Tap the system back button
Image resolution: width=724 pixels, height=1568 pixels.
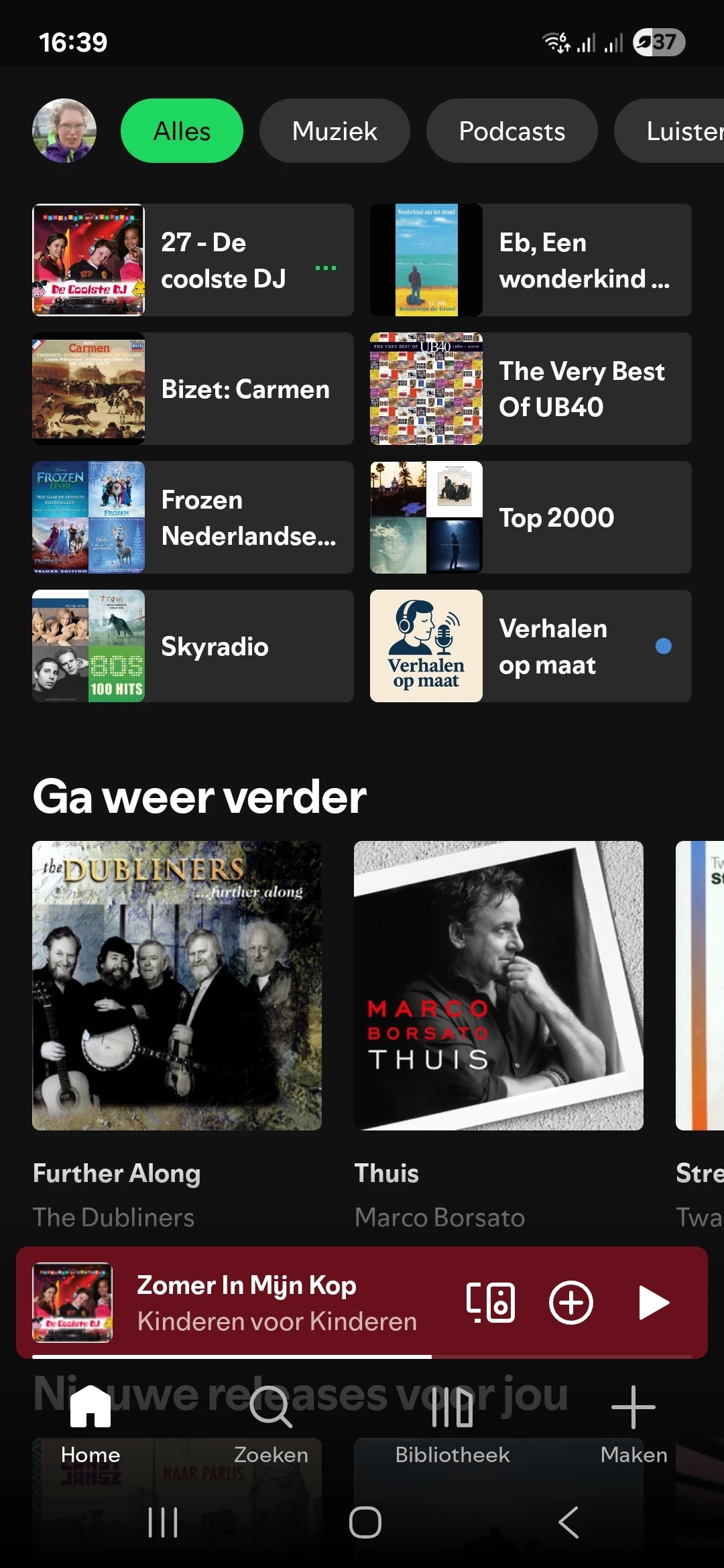(x=568, y=1522)
